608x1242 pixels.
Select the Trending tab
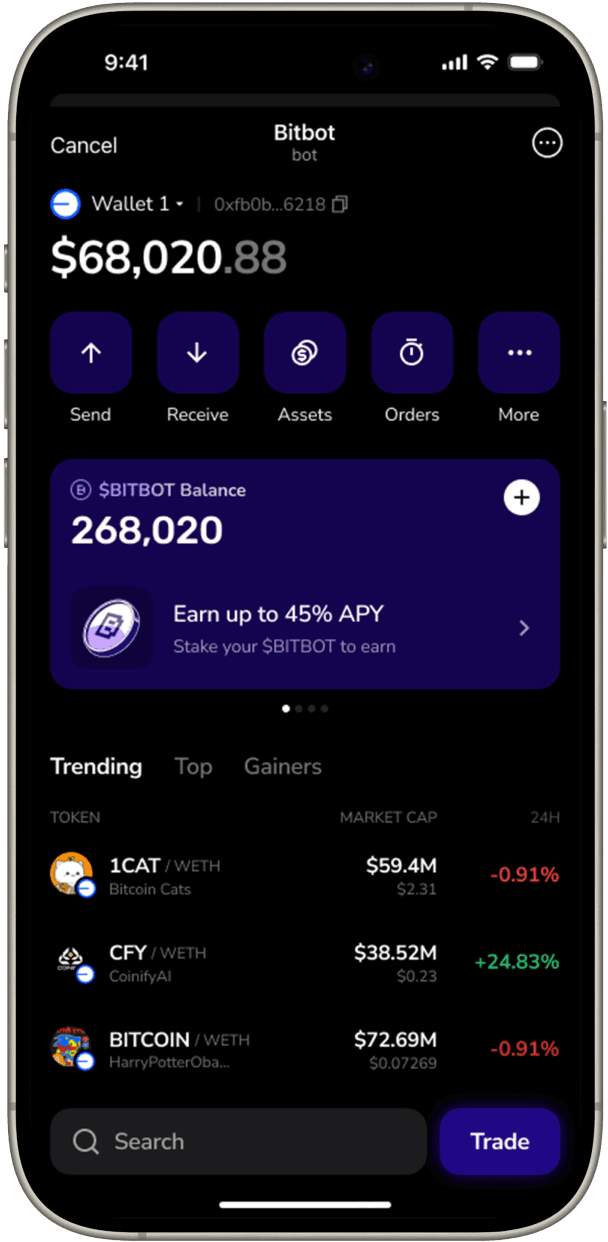point(96,767)
